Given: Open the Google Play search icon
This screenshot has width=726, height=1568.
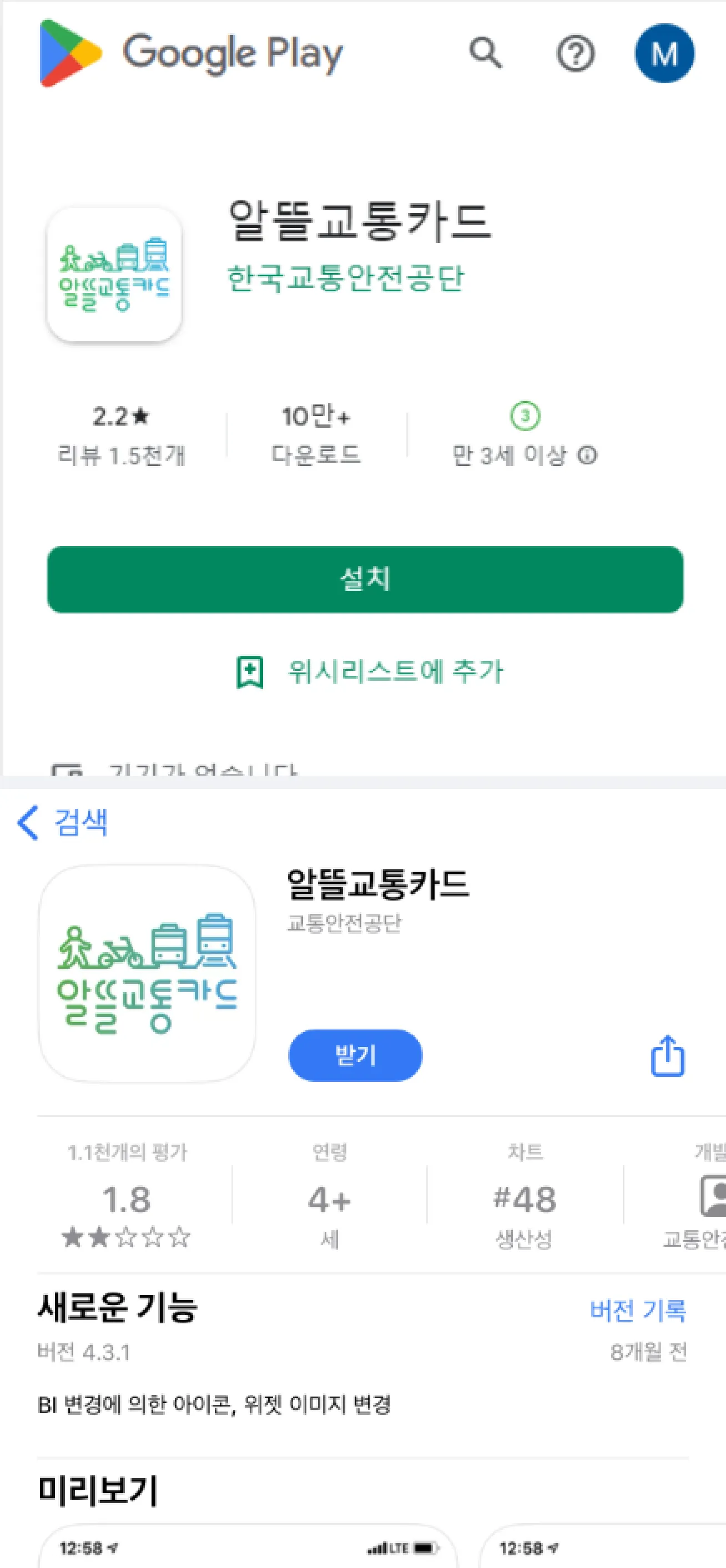Looking at the screenshot, I should point(484,54).
